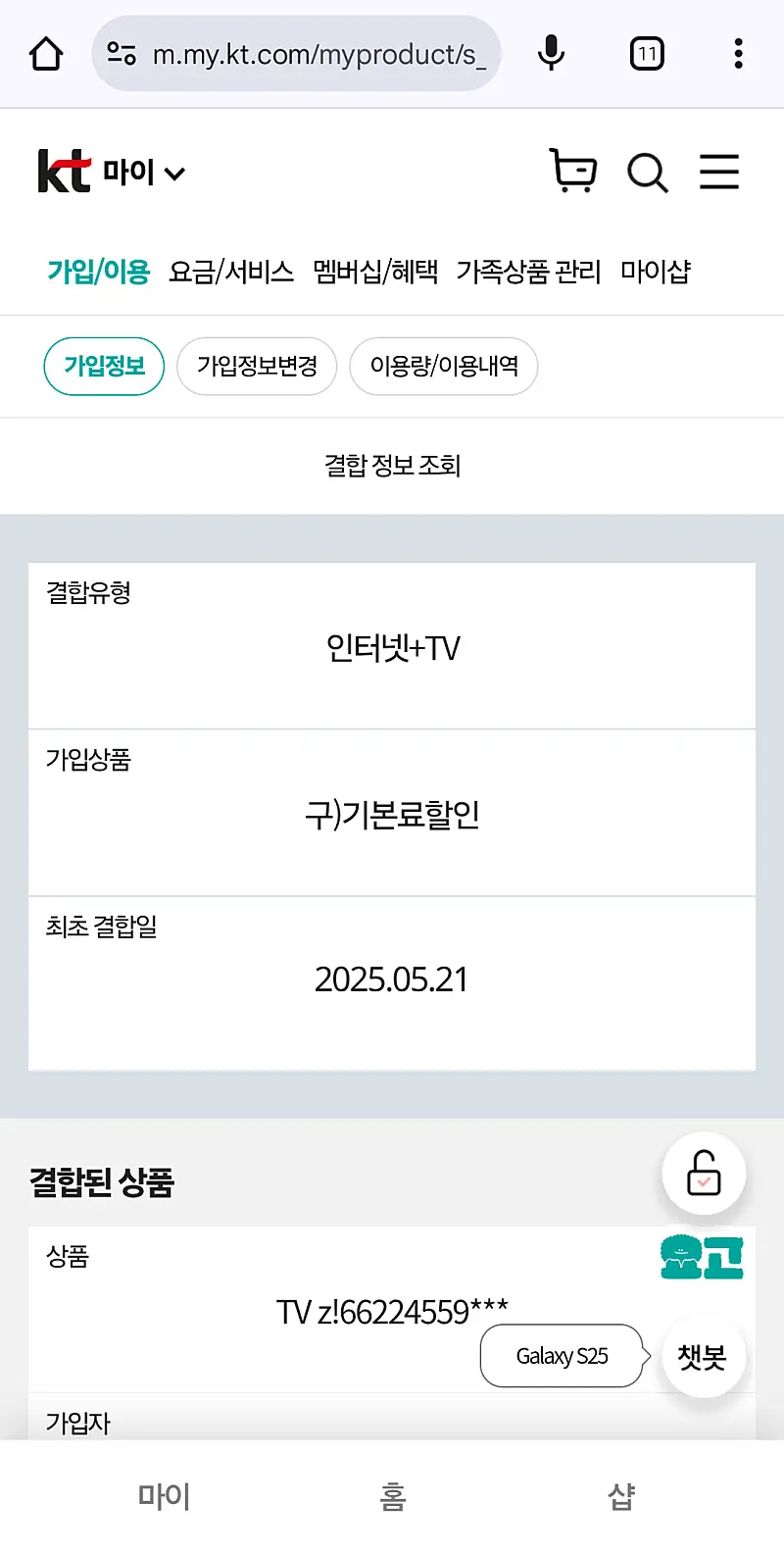Select the 가입정보변경 chip
Image resolution: width=784 pixels, height=1554 pixels.
coord(257,367)
